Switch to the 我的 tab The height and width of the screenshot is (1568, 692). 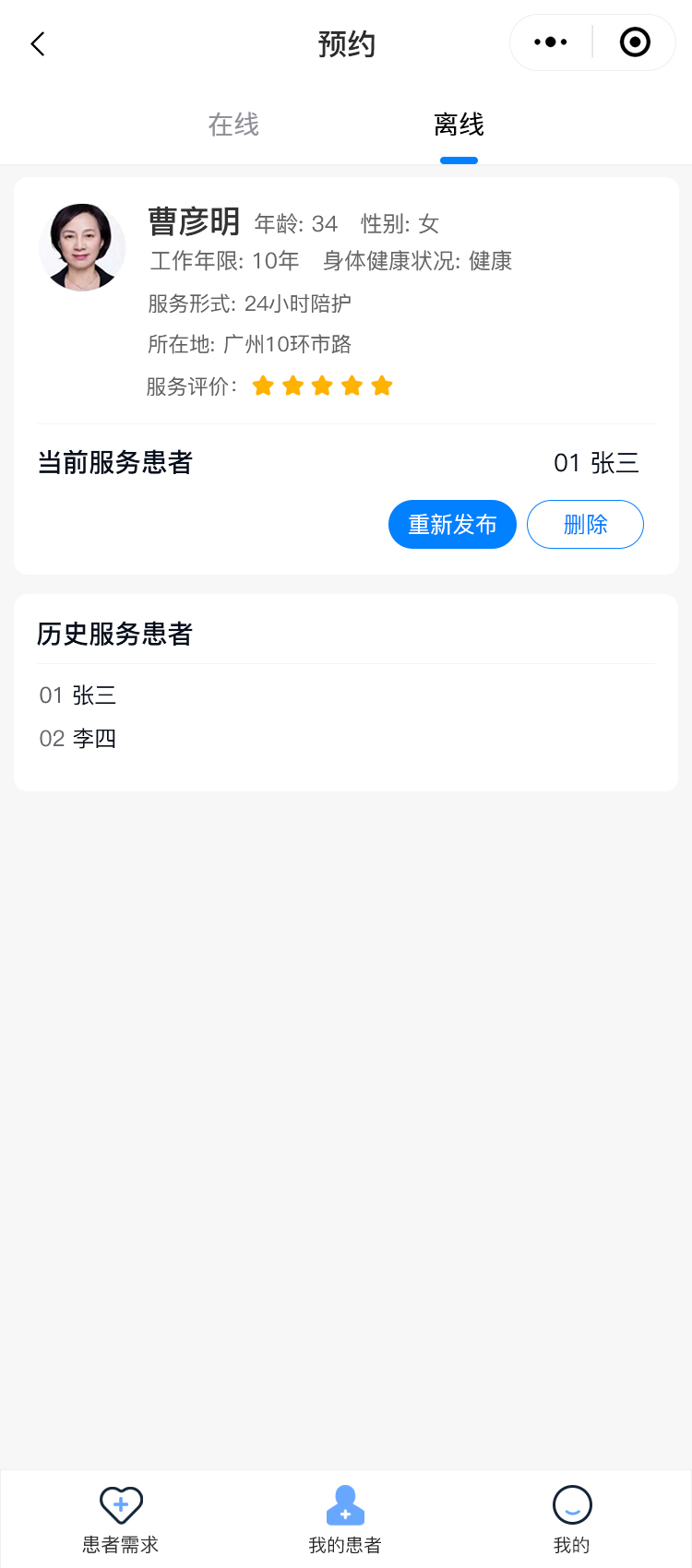coord(572,1519)
